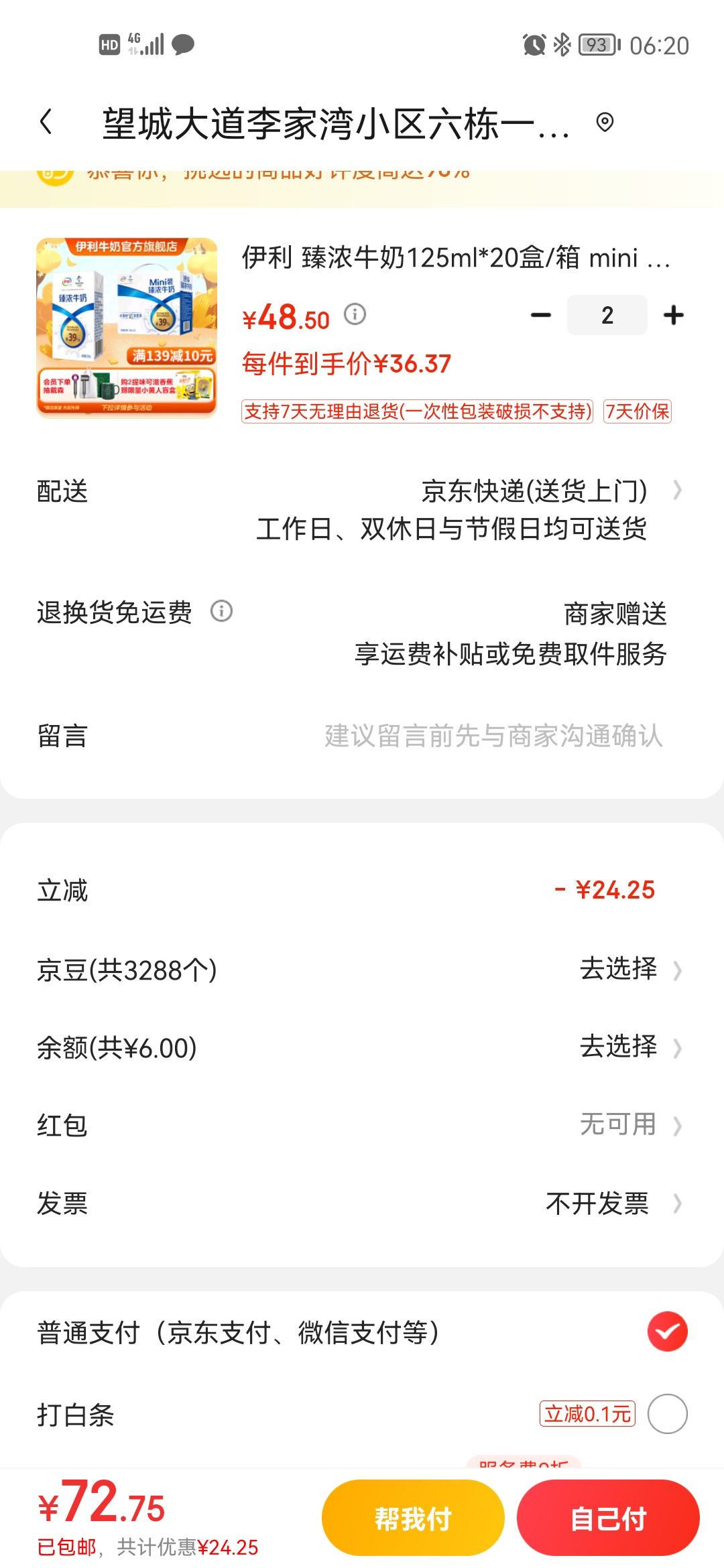The height and width of the screenshot is (1568, 724).
Task: Decrease quantity with the minus icon
Action: pyautogui.click(x=540, y=314)
